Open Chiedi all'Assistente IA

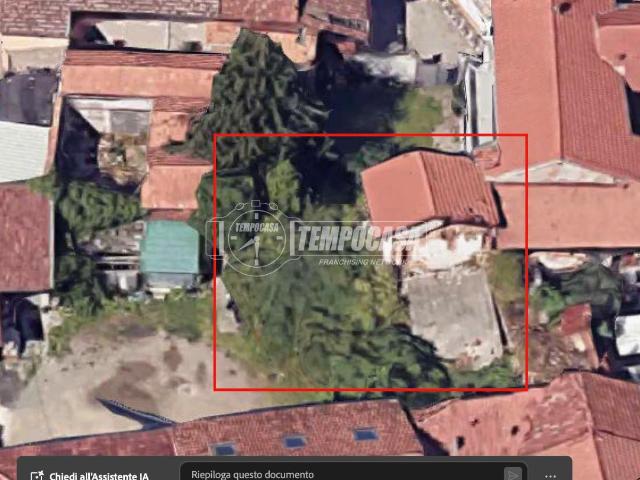click(x=90, y=475)
